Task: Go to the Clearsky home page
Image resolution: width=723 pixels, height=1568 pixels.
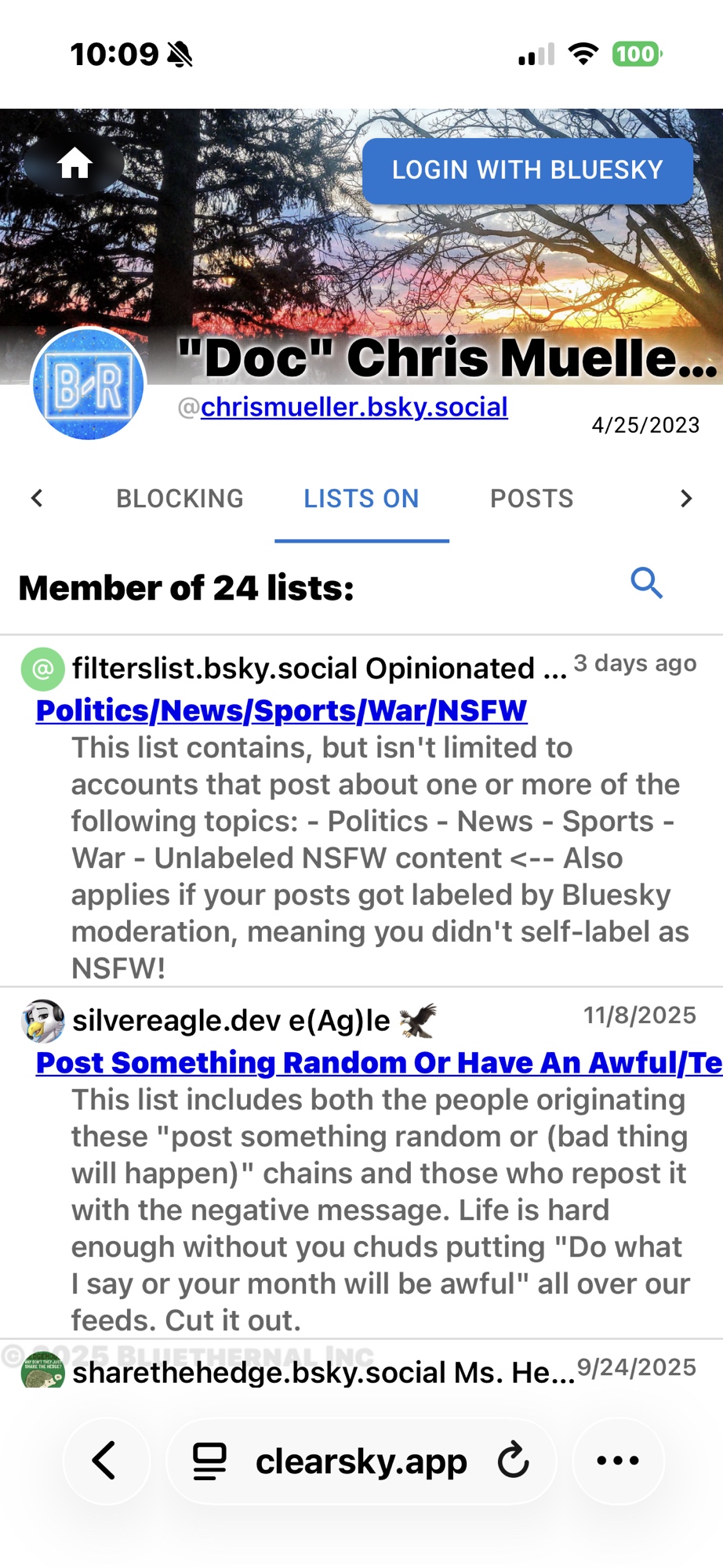Action: (x=74, y=164)
